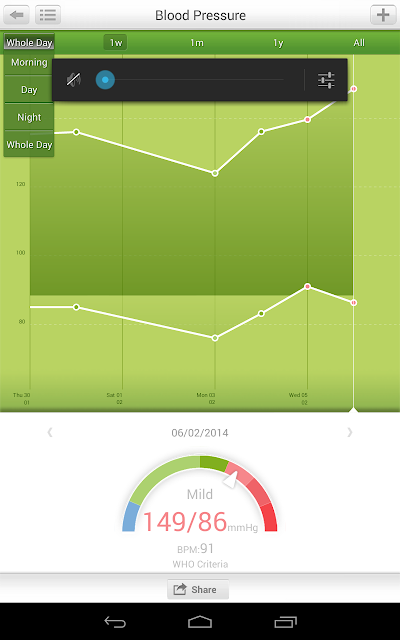Tap the volume slider knob

click(x=105, y=80)
